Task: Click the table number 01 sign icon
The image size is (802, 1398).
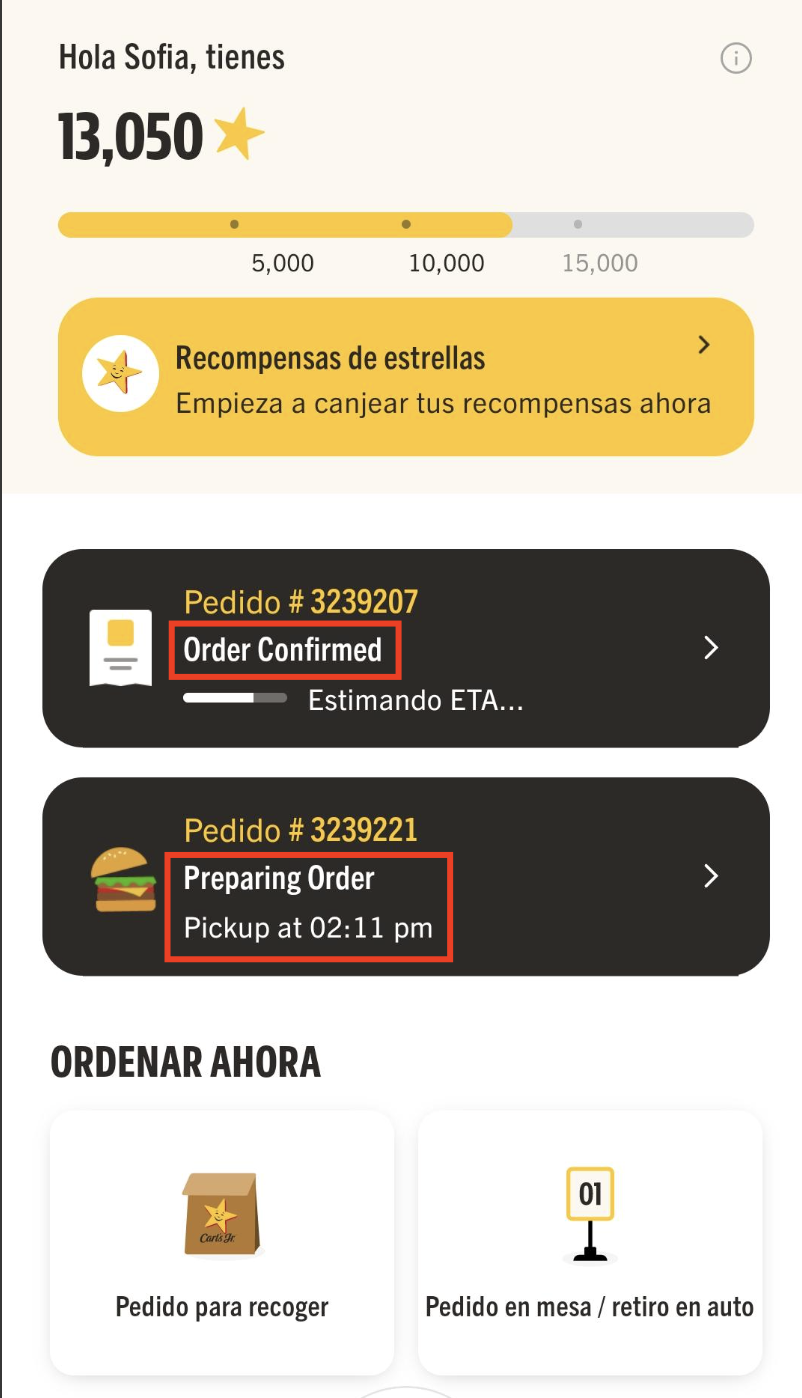Action: (589, 1207)
